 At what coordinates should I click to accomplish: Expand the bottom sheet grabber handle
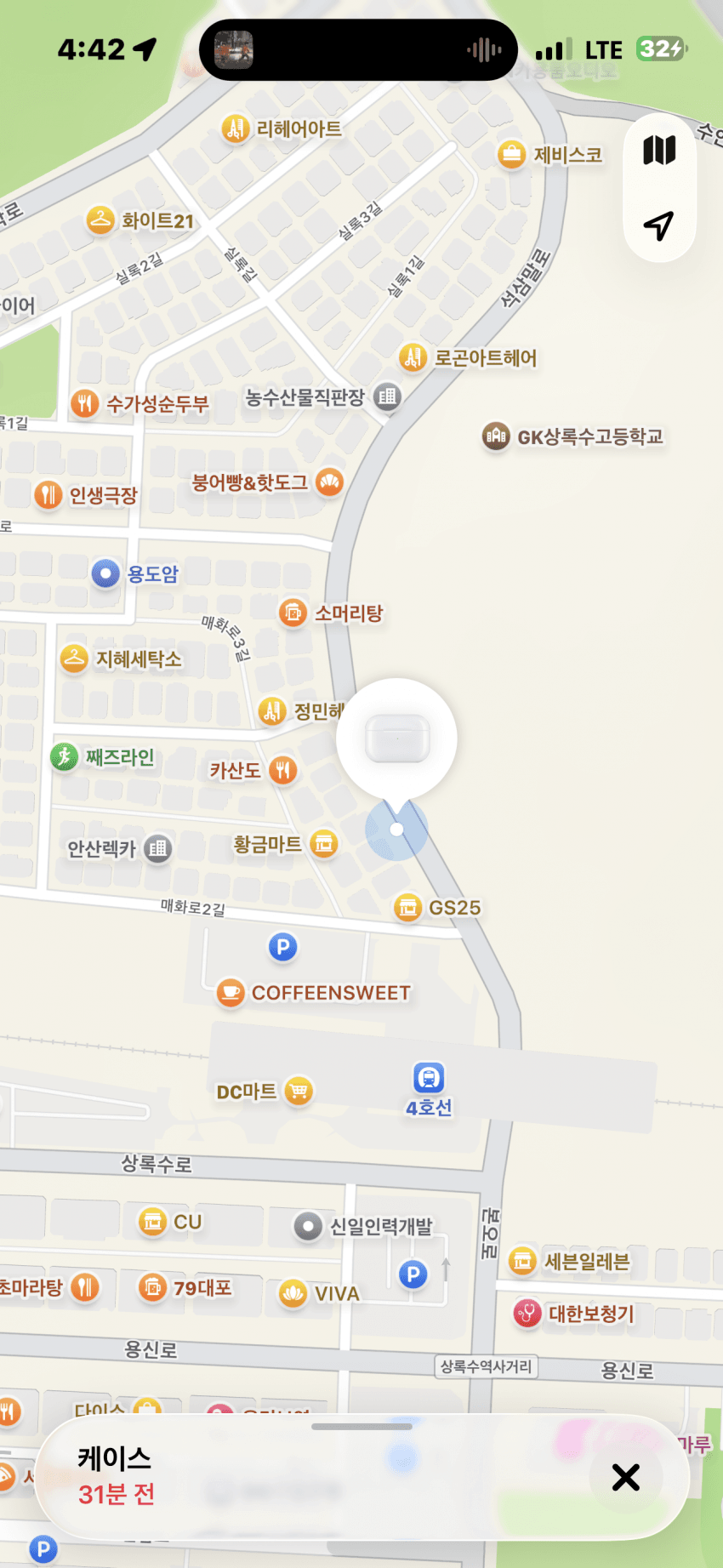[361, 1427]
